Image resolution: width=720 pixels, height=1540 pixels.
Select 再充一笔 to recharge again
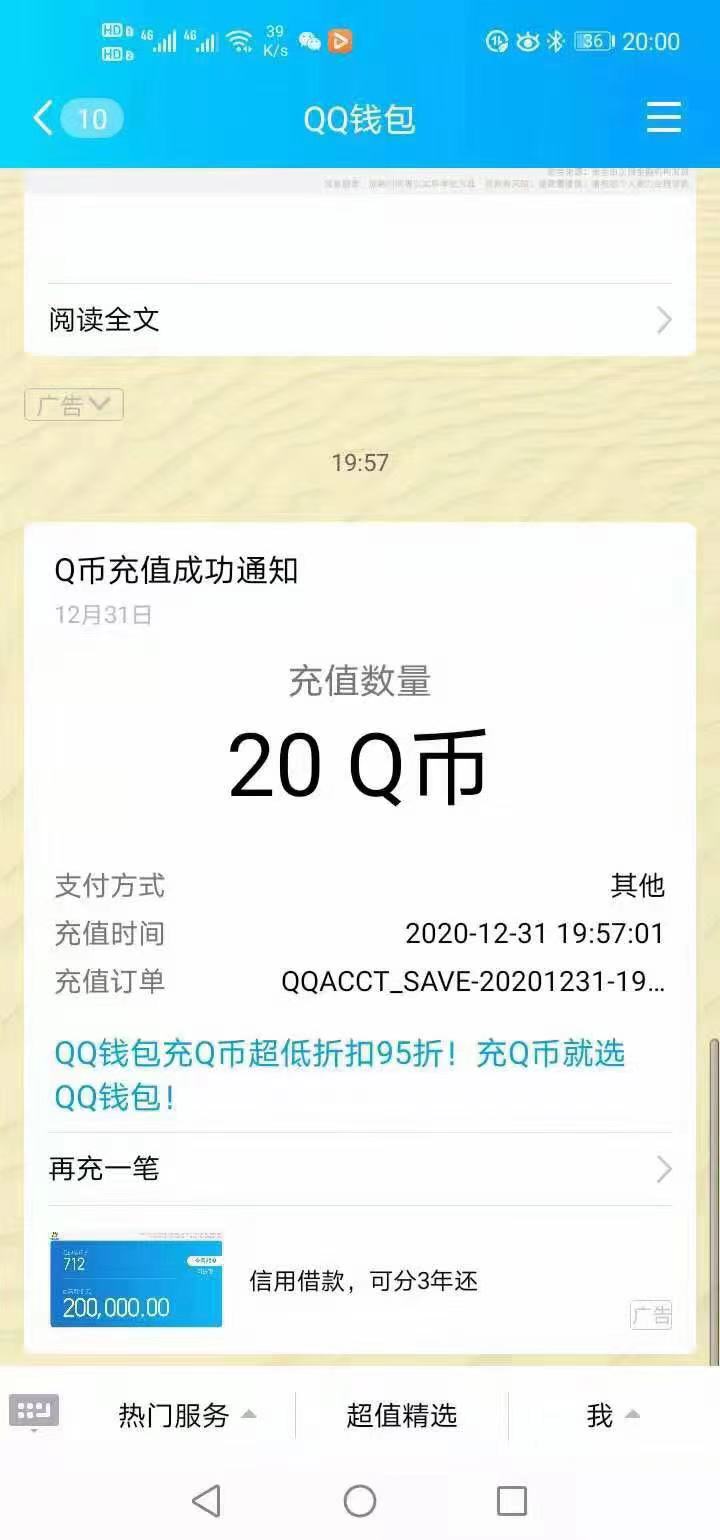point(360,1168)
